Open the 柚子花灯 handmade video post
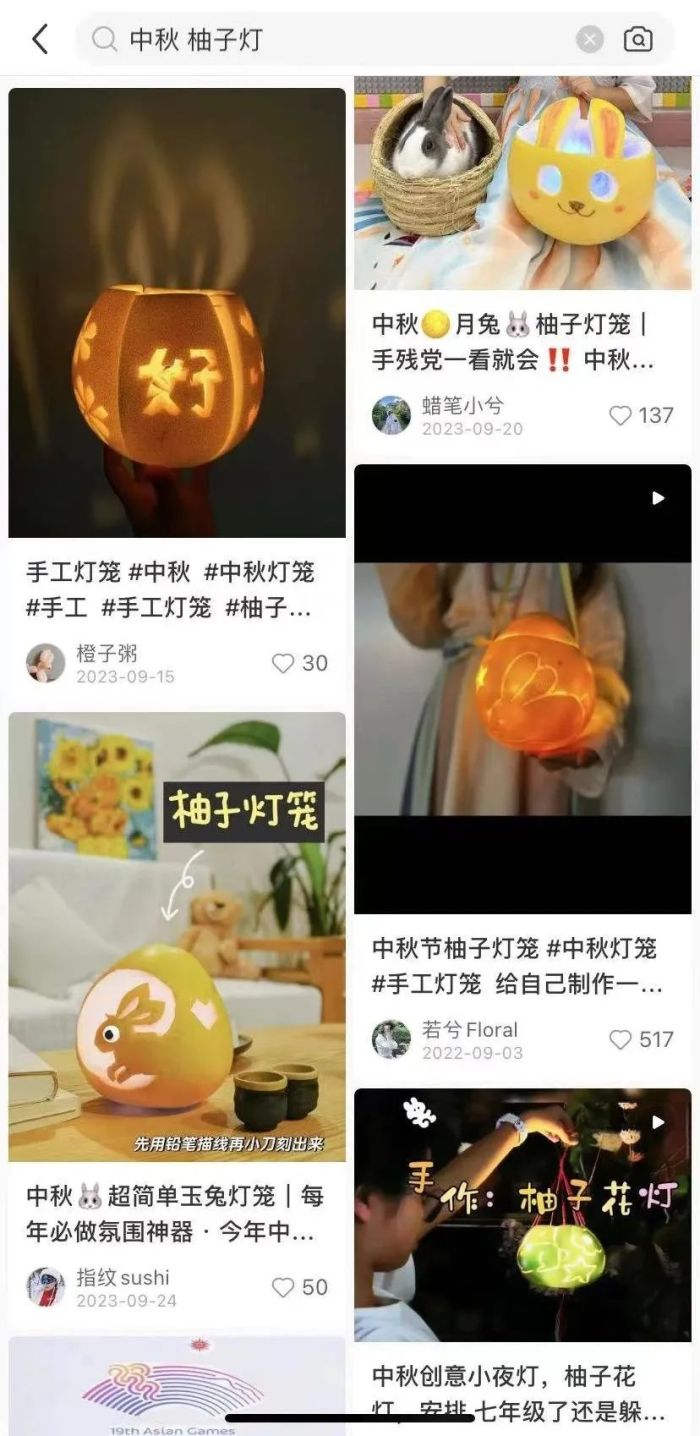The width and height of the screenshot is (700, 1436). point(522,1214)
